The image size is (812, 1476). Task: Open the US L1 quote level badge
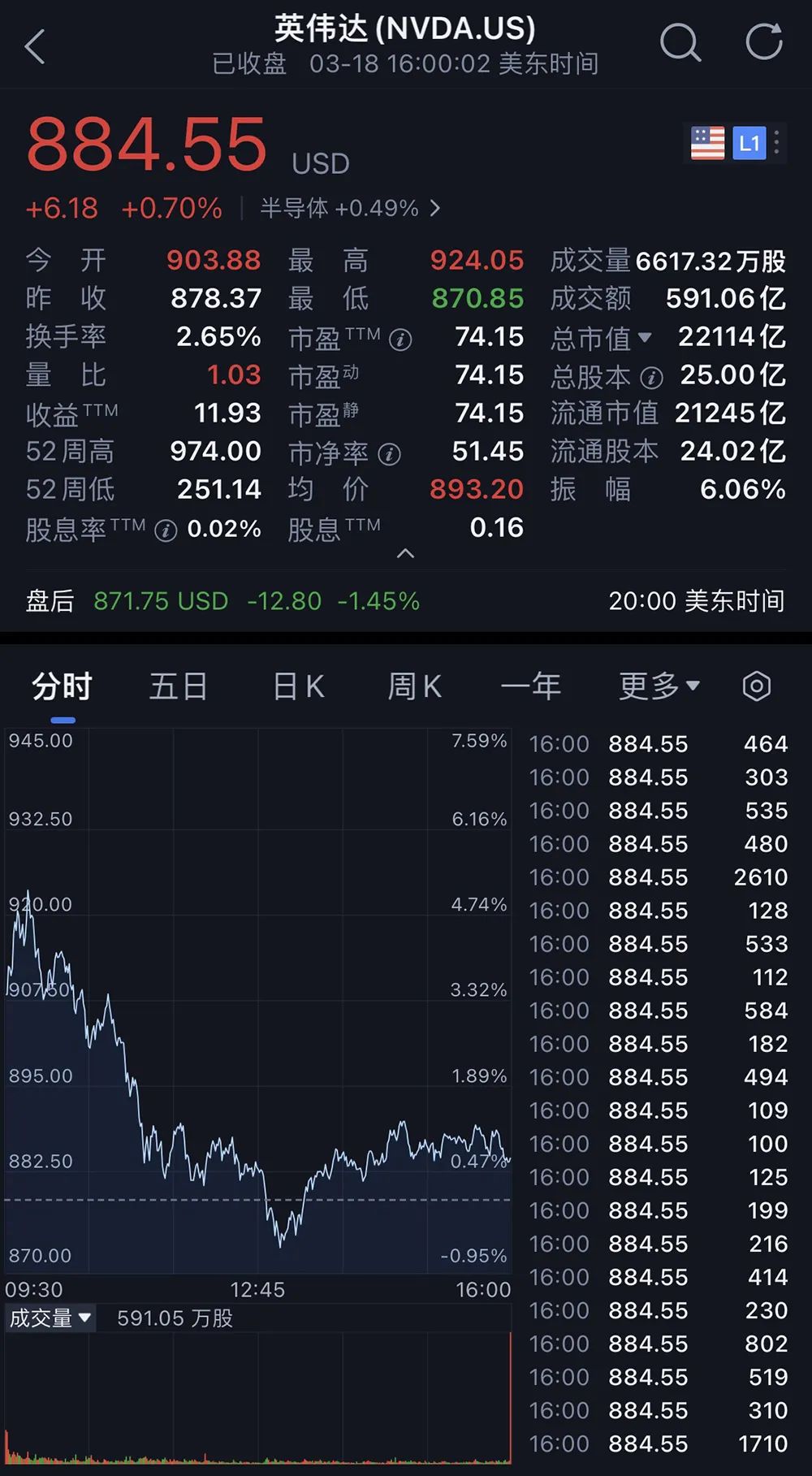736,144
